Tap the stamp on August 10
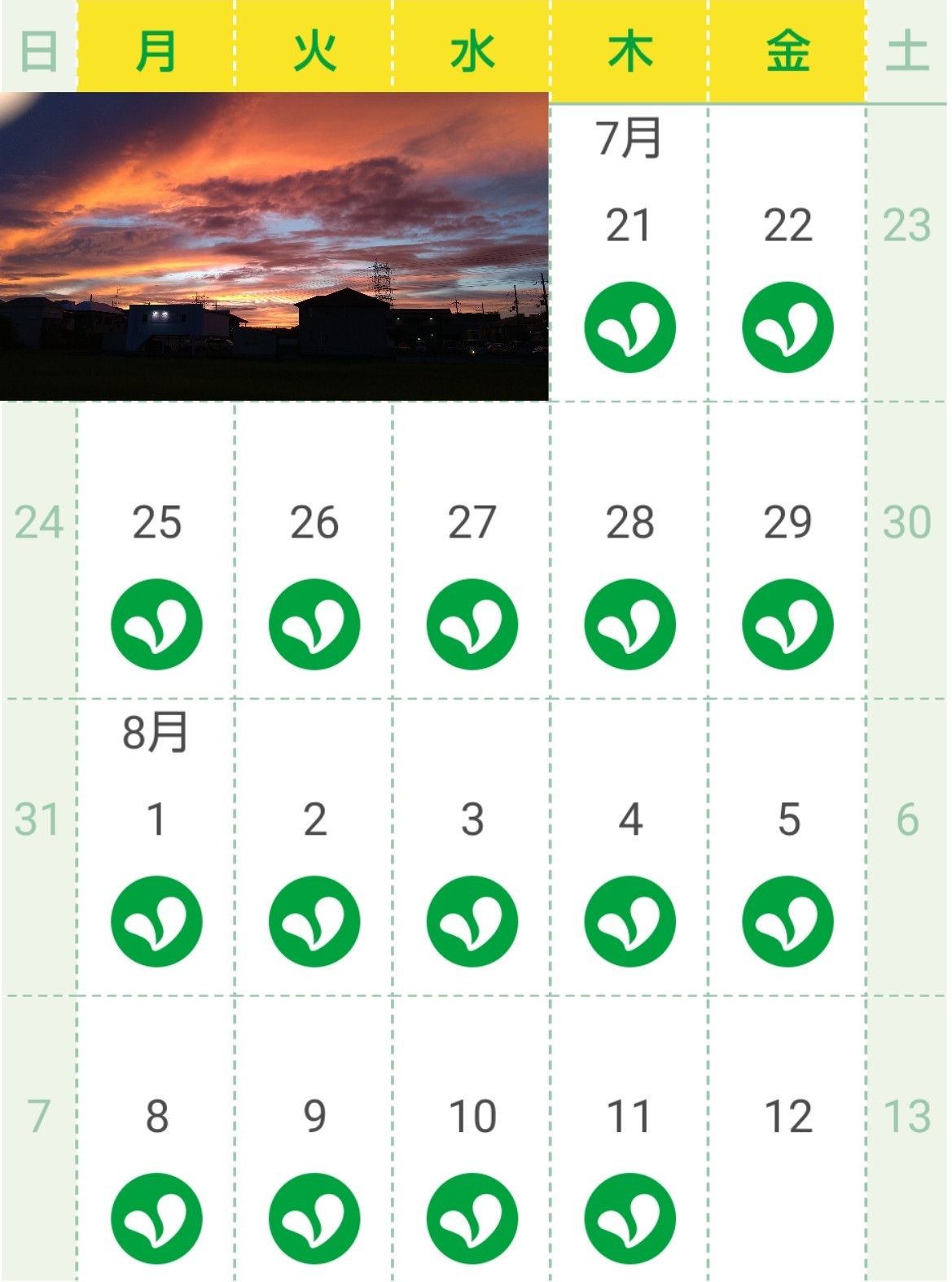 (472, 1218)
